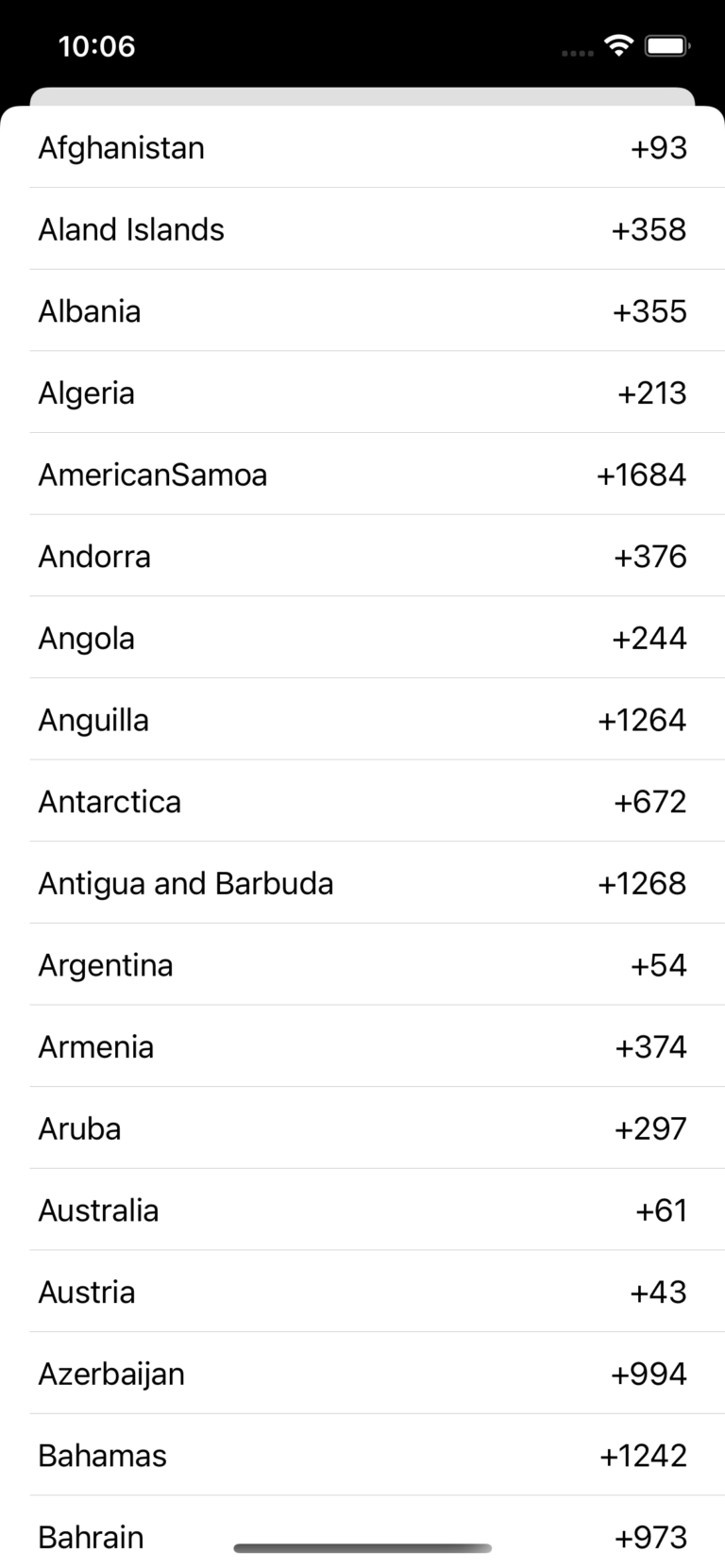The width and height of the screenshot is (725, 1568).
Task: Choose Aland Islands from the list
Action: 362,229
